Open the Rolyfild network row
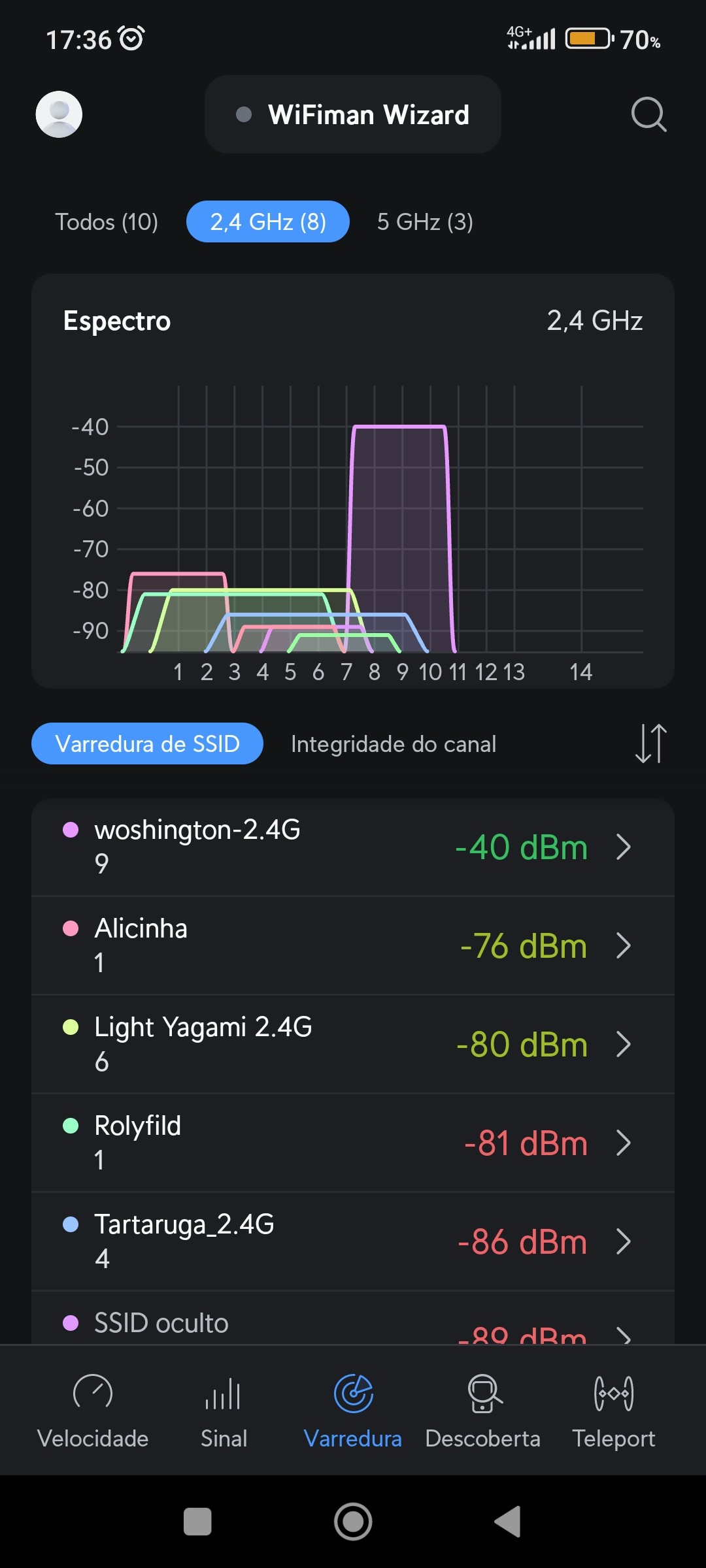The image size is (706, 1568). (x=353, y=1143)
